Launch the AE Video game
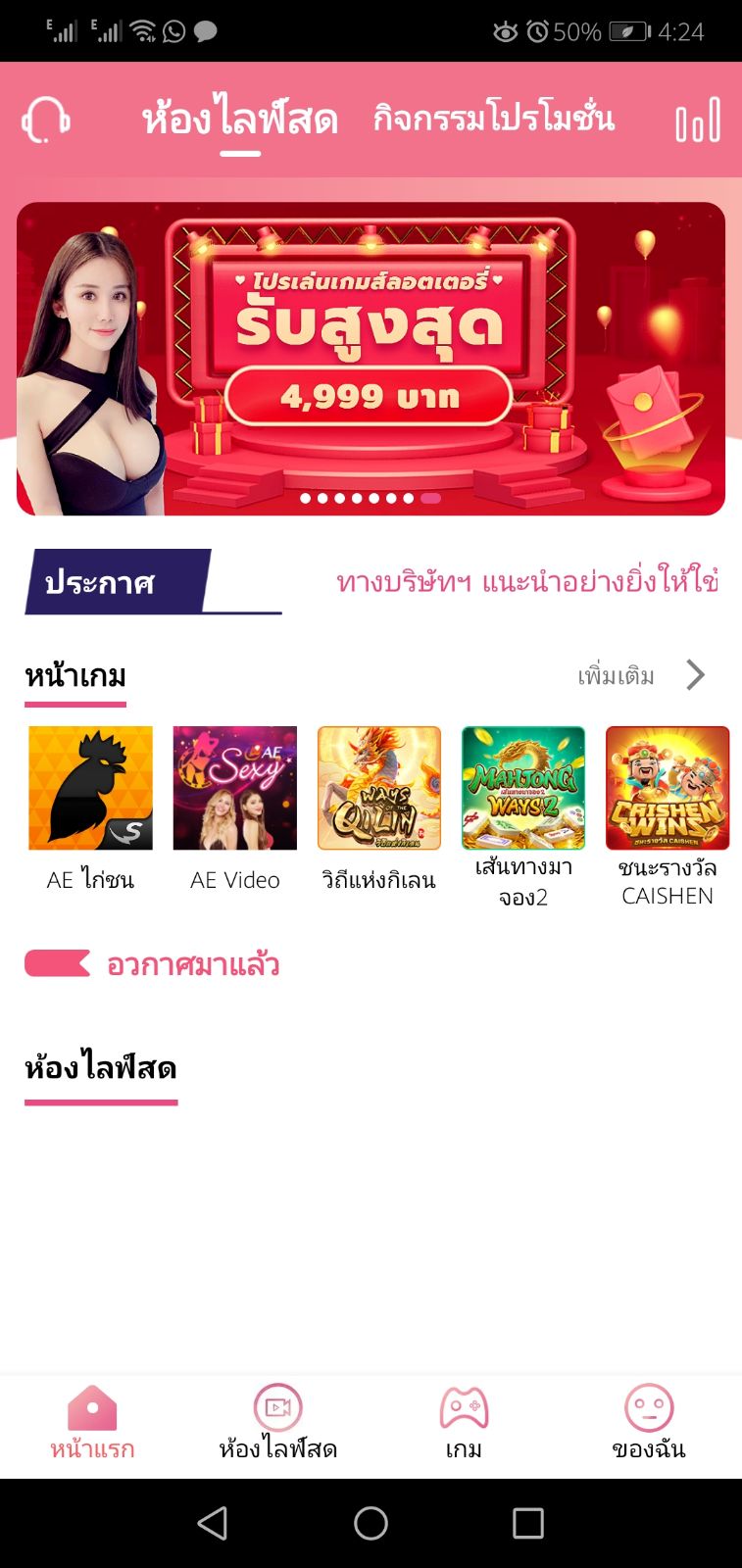742x1568 pixels. [235, 788]
